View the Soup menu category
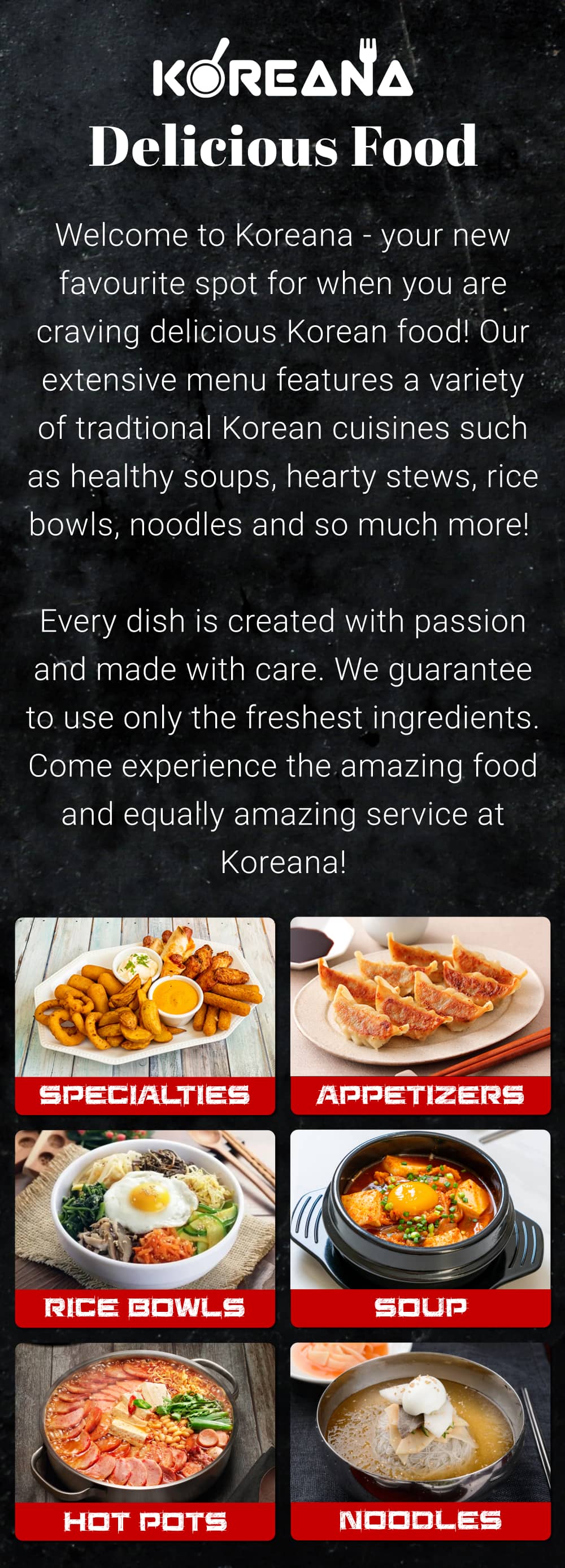This screenshot has width=565, height=1568. [420, 1228]
